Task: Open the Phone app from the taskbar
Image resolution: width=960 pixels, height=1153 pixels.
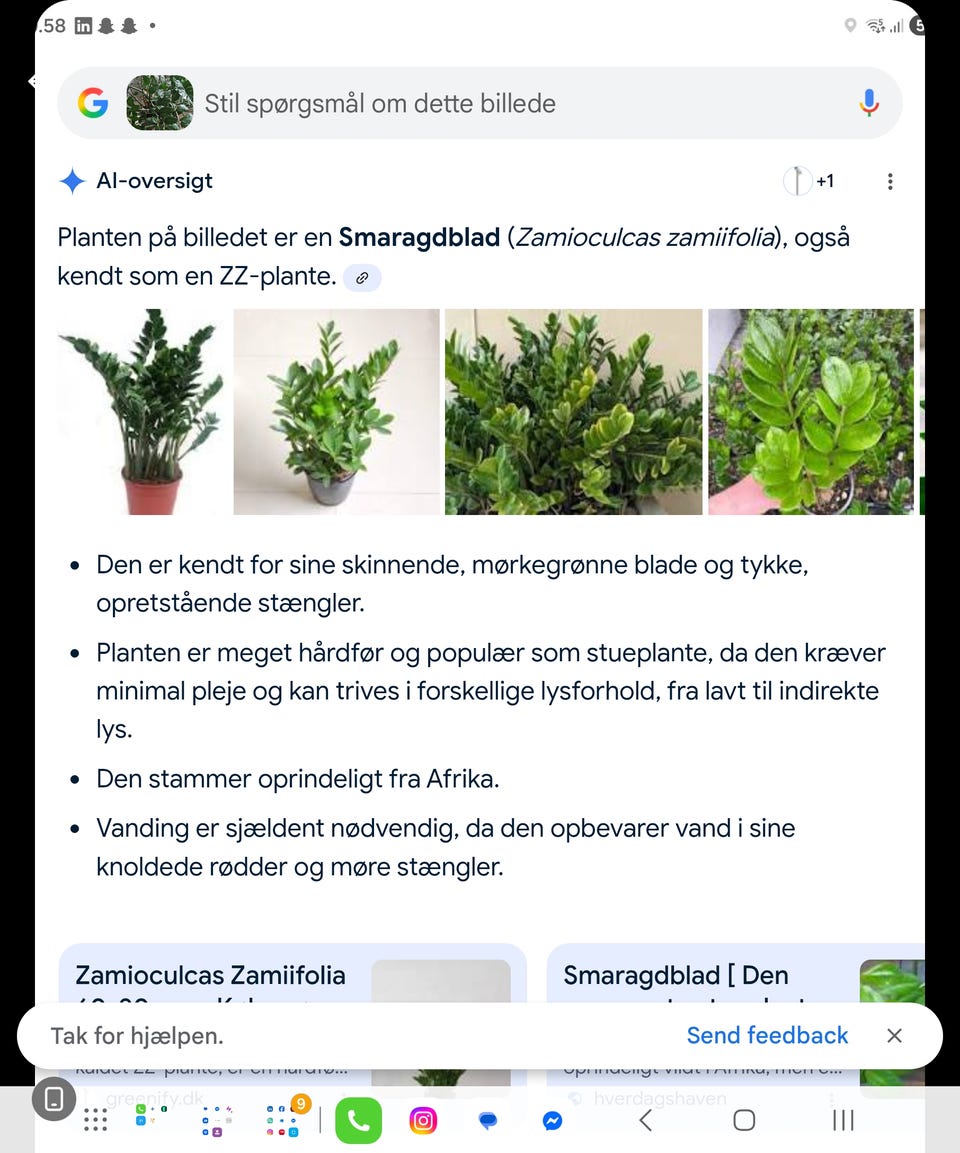Action: tap(359, 1120)
